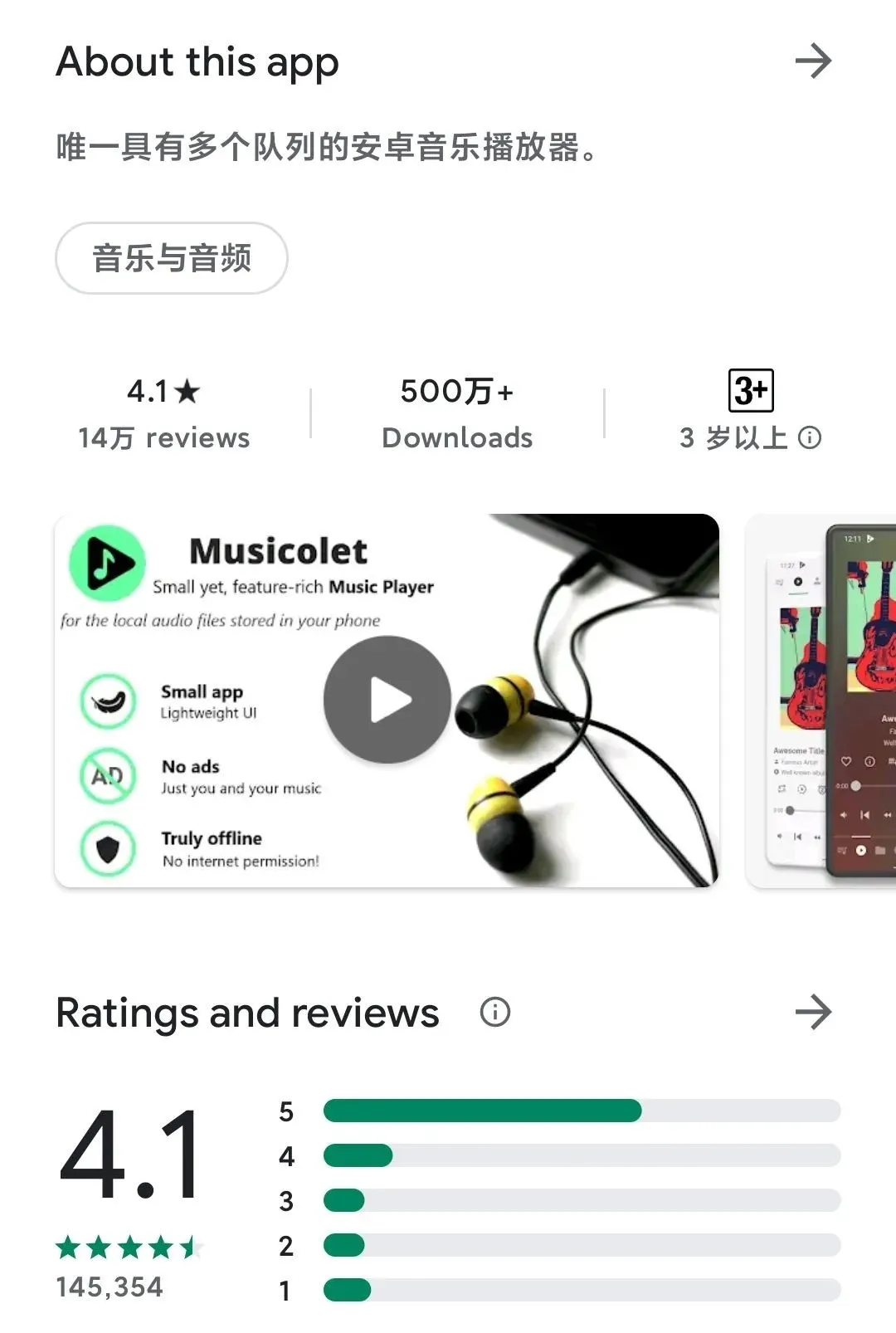Click the 3+ content rating badge
The width and height of the screenshot is (896, 1333).
[x=749, y=392]
